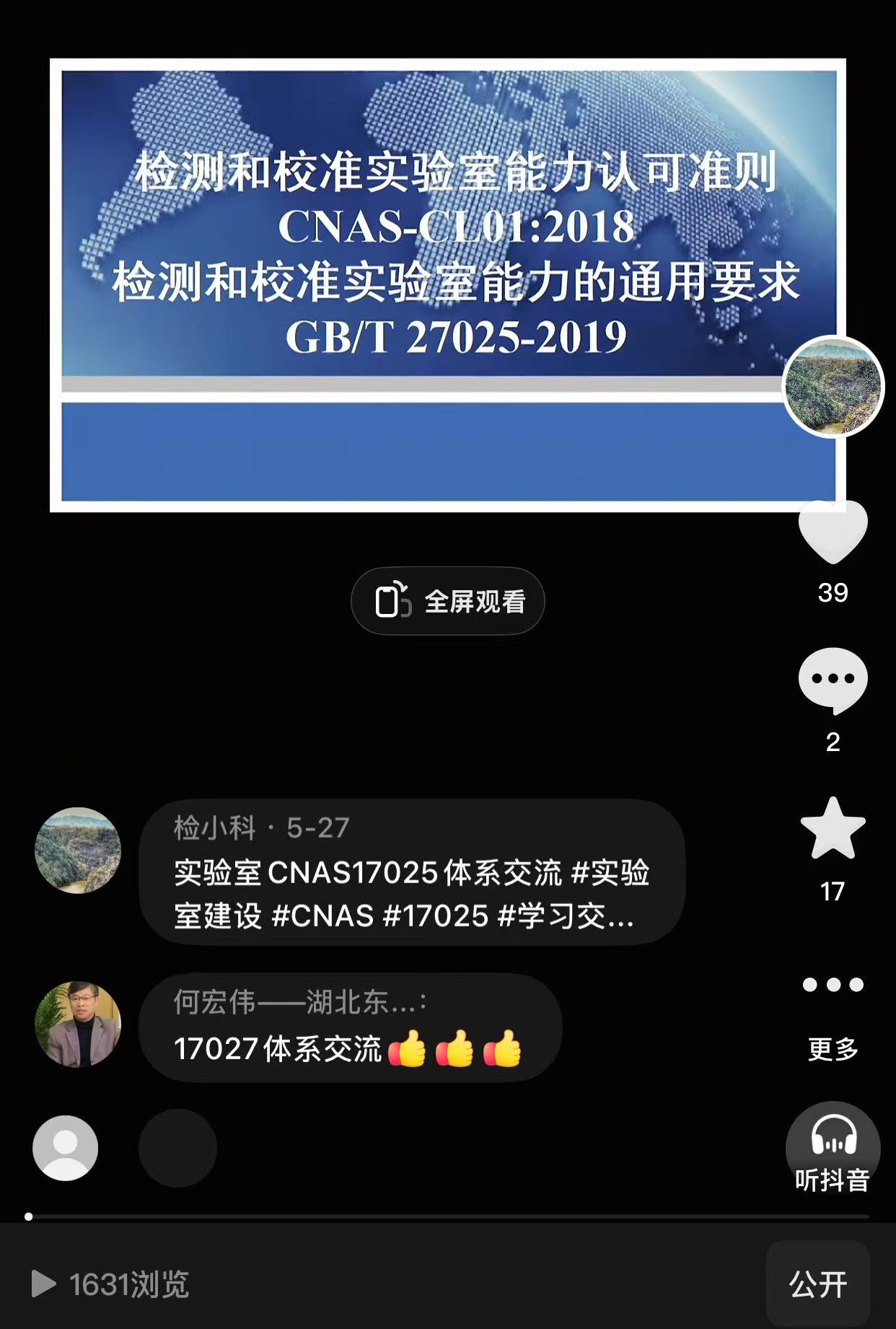Open the 更多 options menu
Screen dimensions: 896x1329
tap(833, 986)
